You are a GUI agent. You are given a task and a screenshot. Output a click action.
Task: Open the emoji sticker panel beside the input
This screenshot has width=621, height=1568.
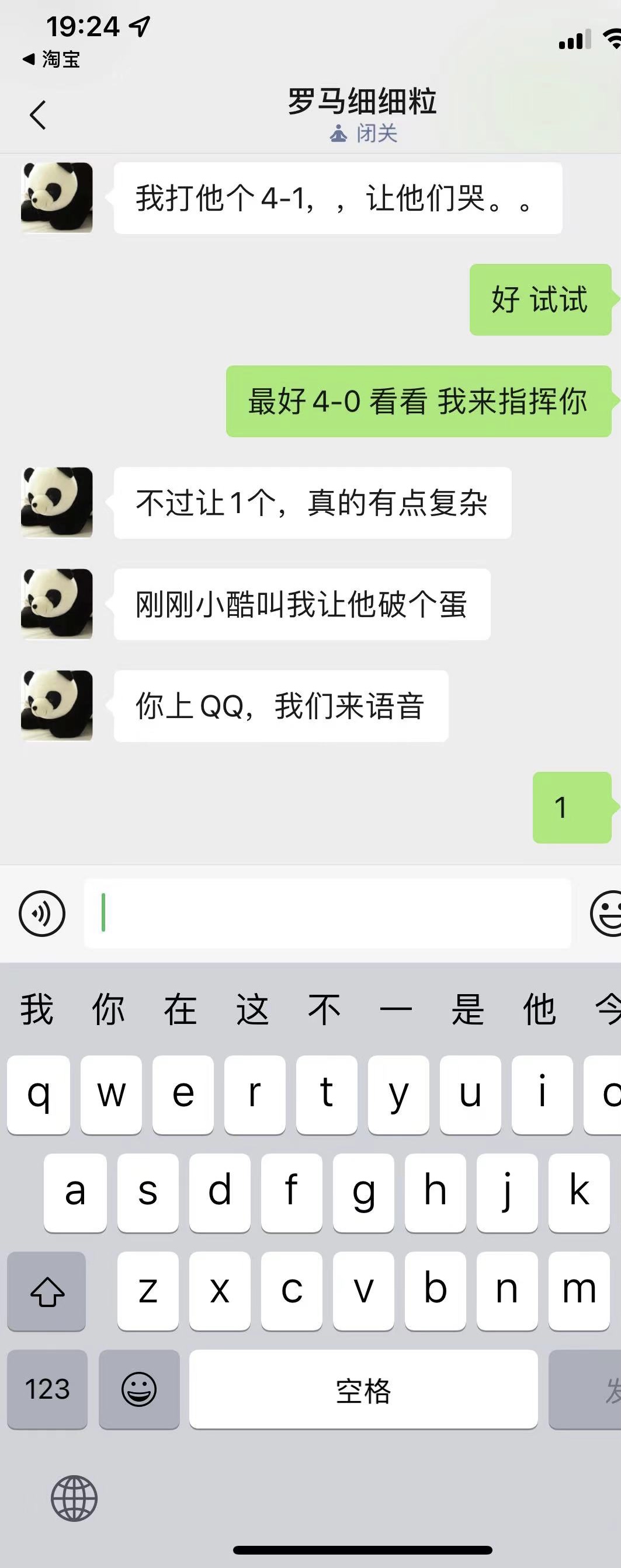[x=607, y=914]
